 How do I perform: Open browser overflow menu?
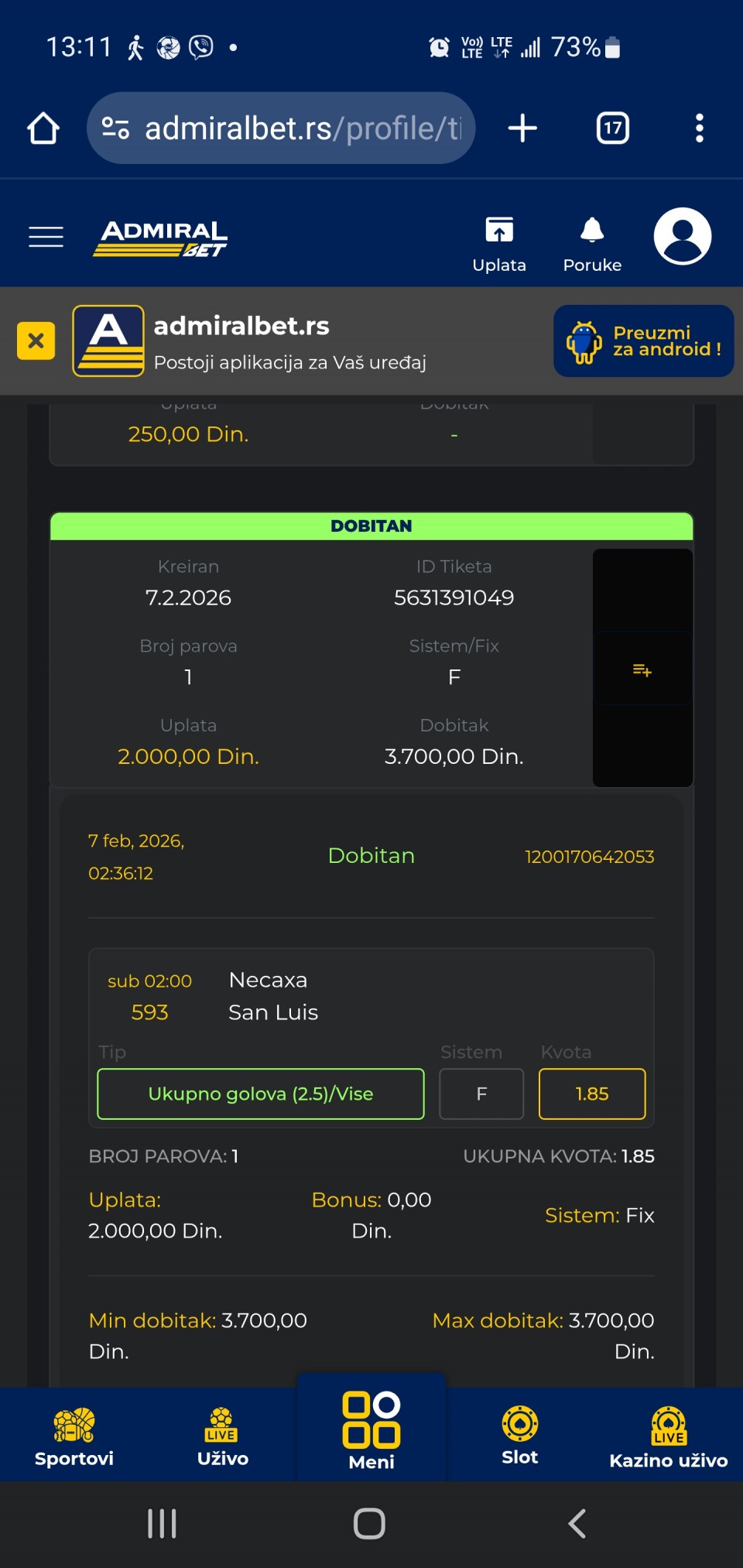(699, 128)
